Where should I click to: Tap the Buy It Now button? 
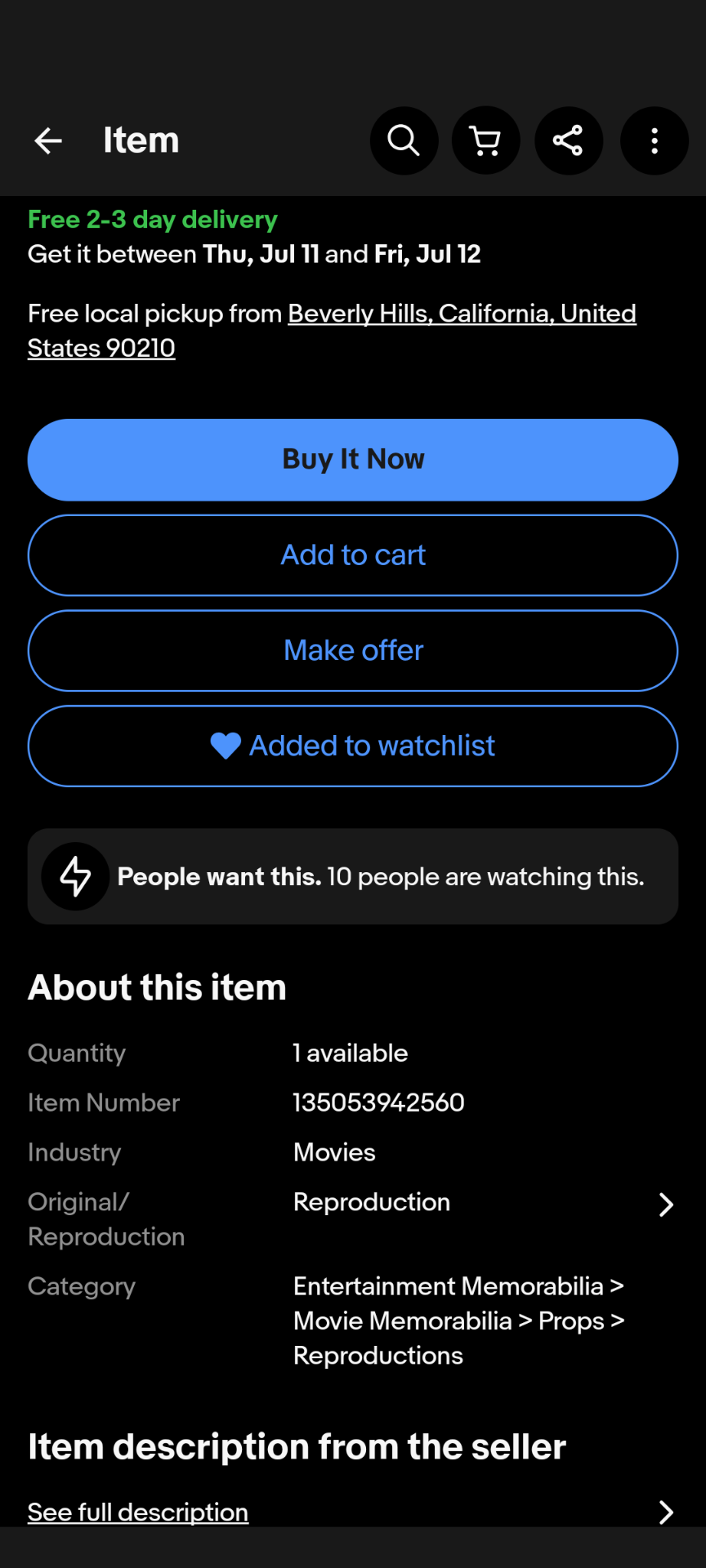(x=353, y=460)
